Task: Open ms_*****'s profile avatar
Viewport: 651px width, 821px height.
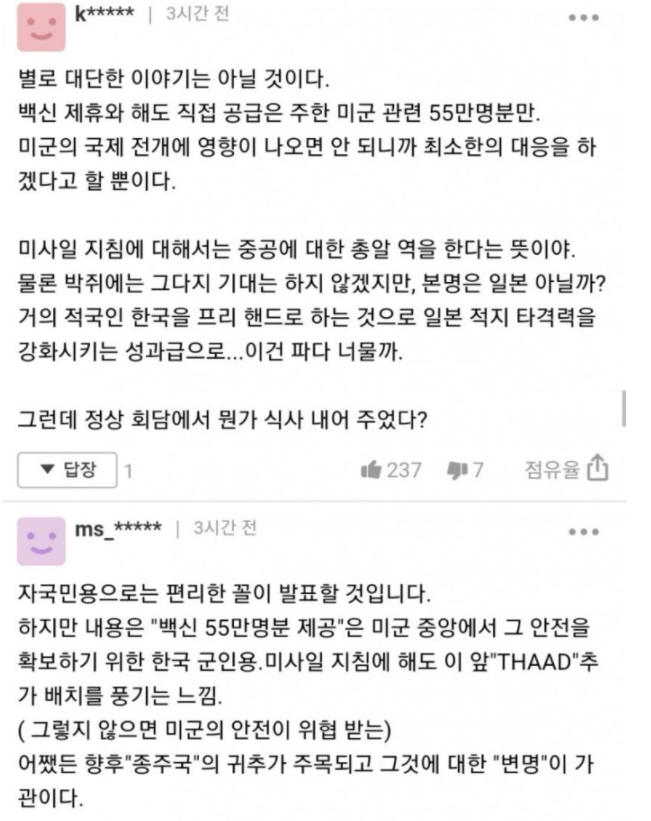Action: point(42,541)
